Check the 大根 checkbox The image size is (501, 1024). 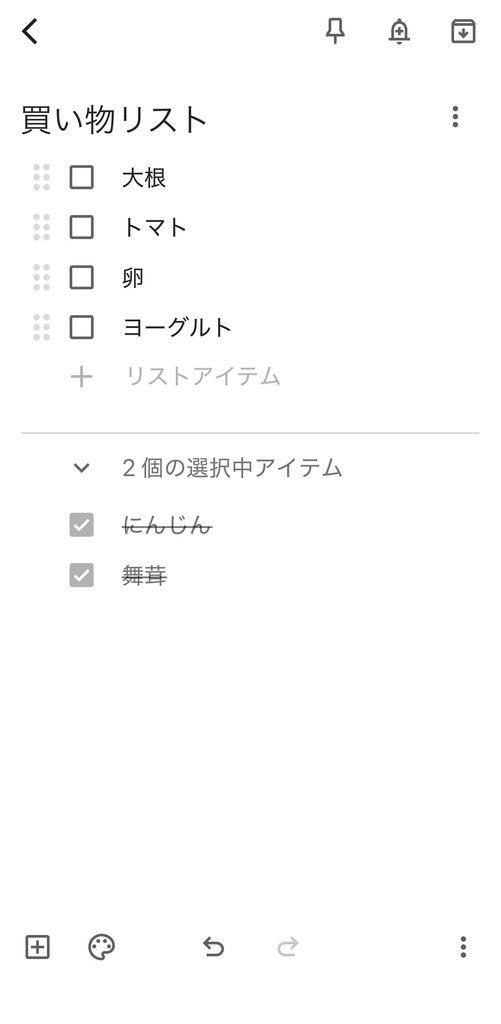point(82,178)
